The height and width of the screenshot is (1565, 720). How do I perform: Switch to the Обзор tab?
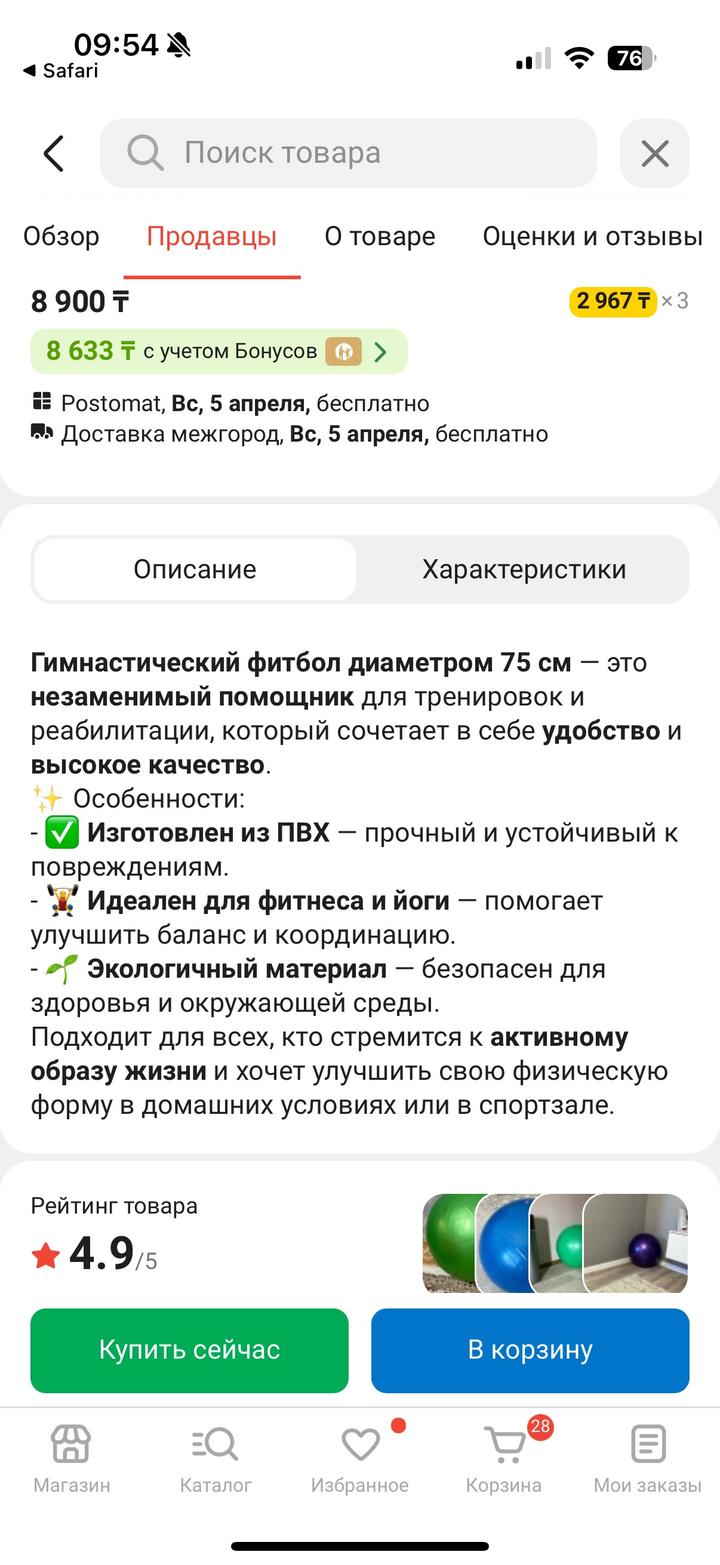tap(62, 237)
